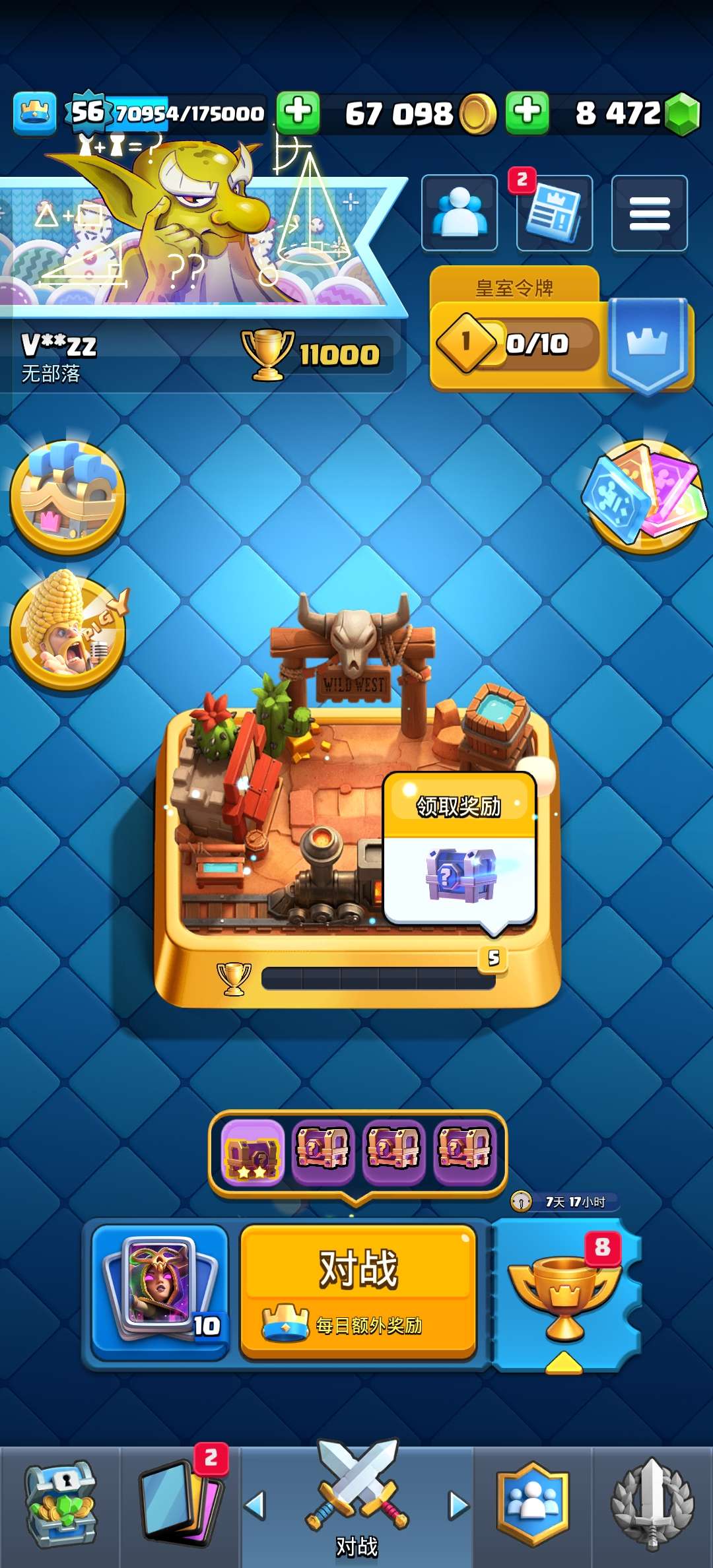The image size is (713, 1568).
Task: Tap the right arrow beside 对战 tab
Action: pos(458,1506)
